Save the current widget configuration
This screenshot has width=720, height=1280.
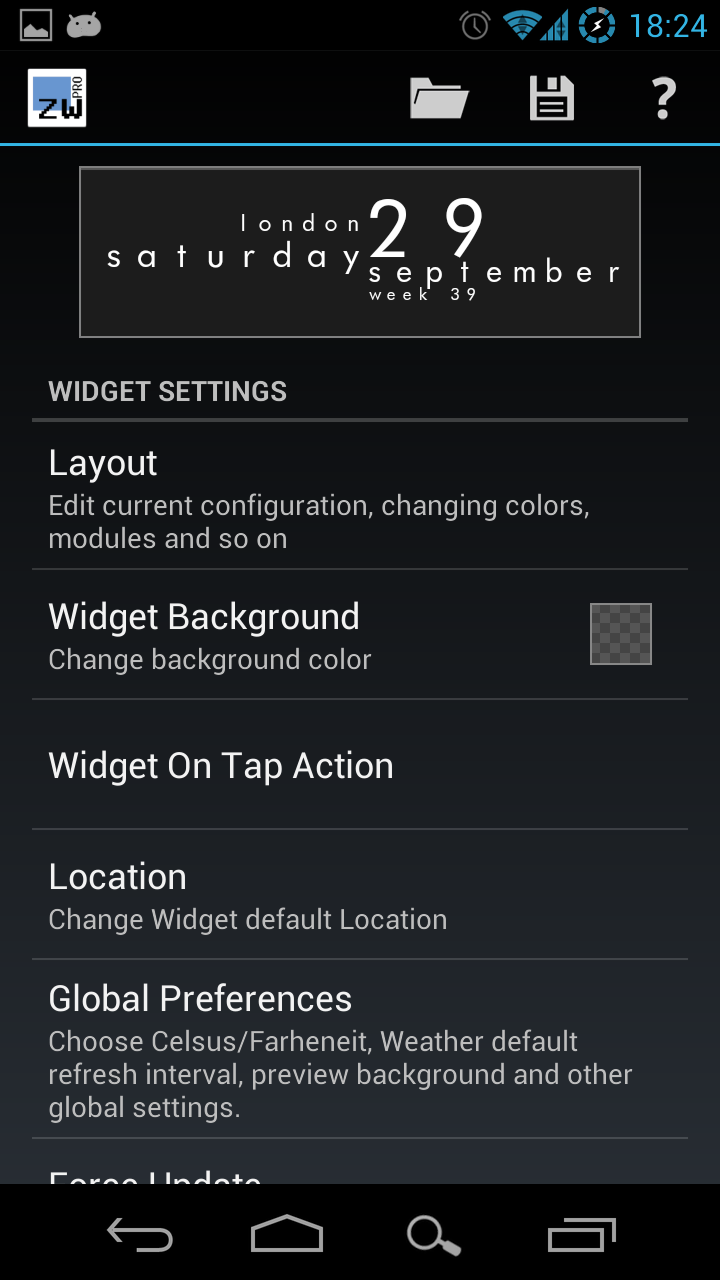pyautogui.click(x=551, y=97)
